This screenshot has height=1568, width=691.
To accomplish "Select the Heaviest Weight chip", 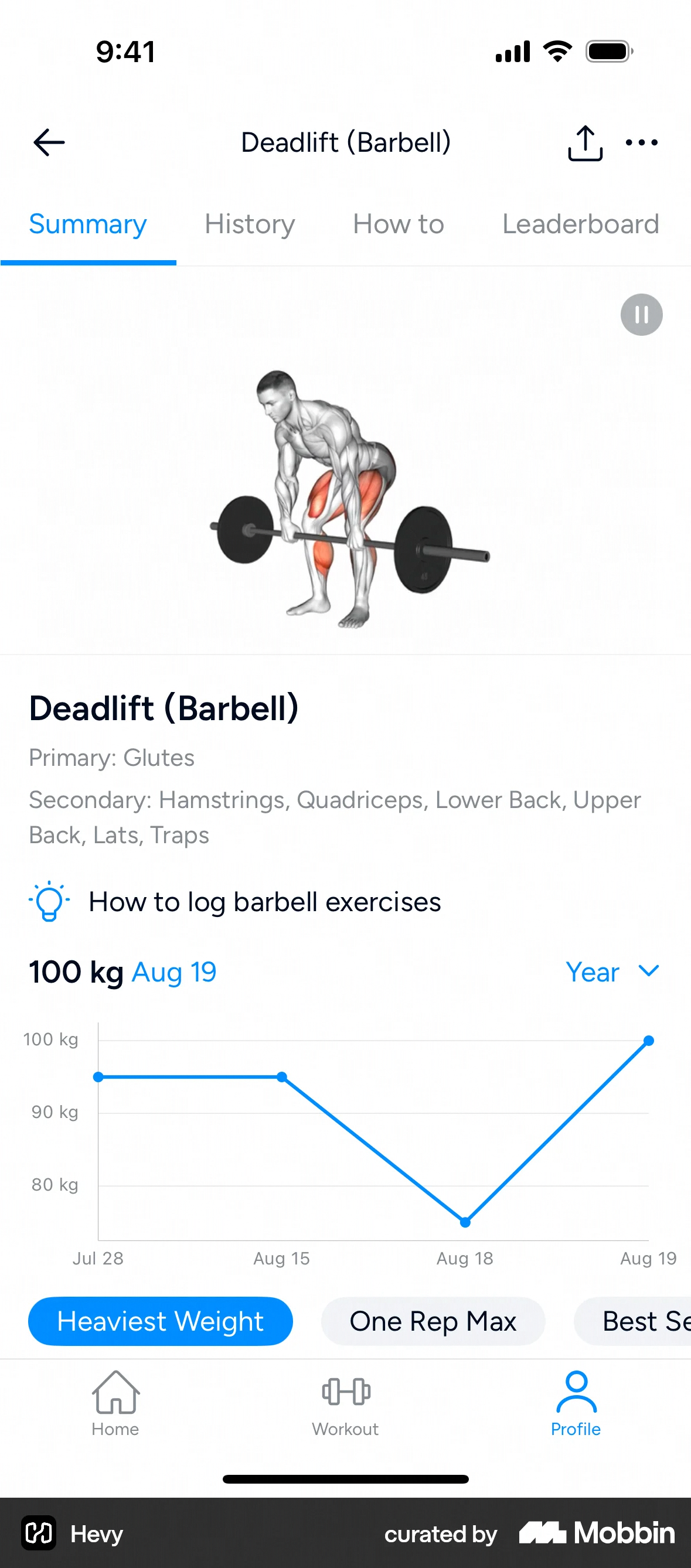I will (x=160, y=1321).
